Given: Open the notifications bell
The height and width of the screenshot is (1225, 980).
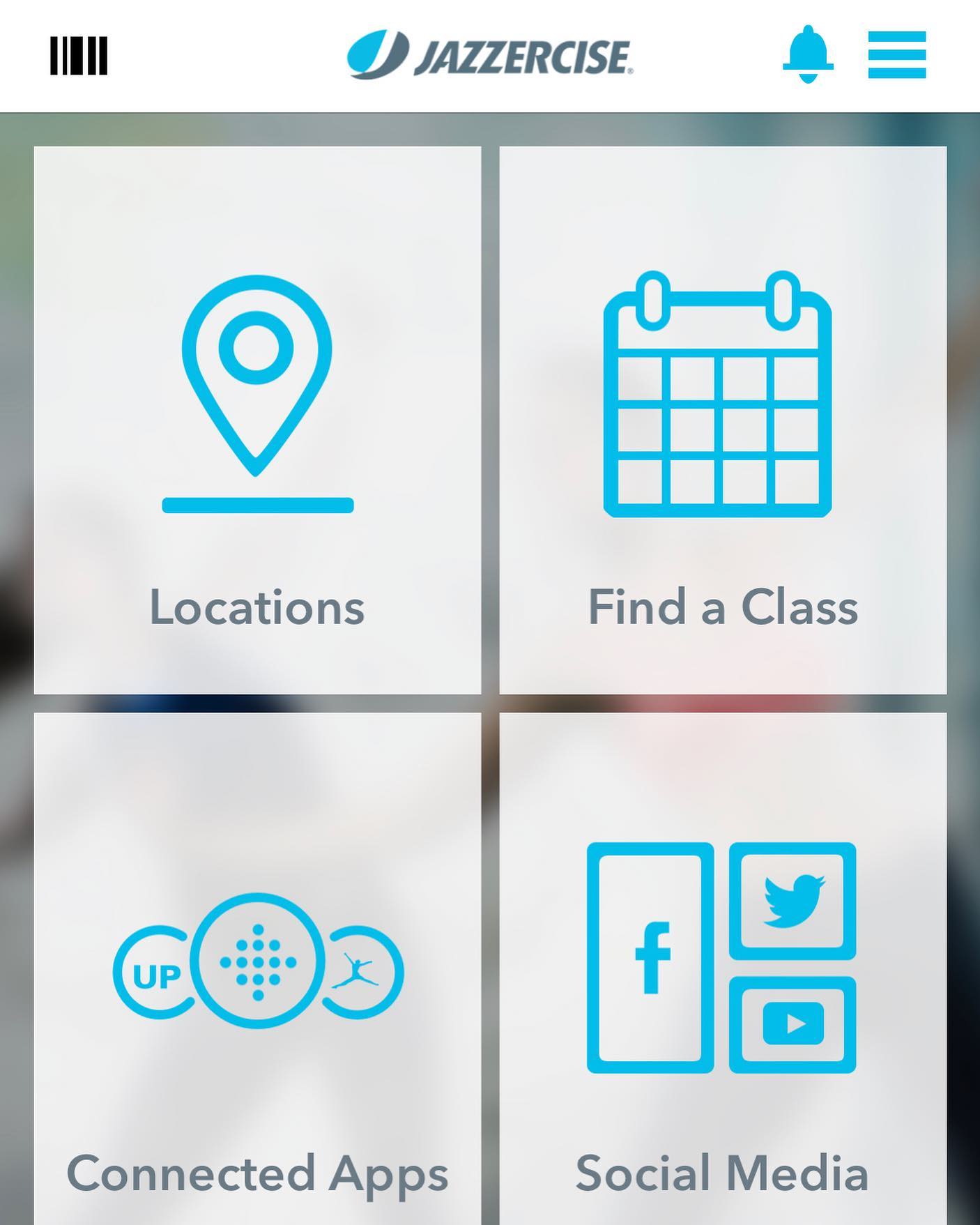Looking at the screenshot, I should [x=808, y=54].
